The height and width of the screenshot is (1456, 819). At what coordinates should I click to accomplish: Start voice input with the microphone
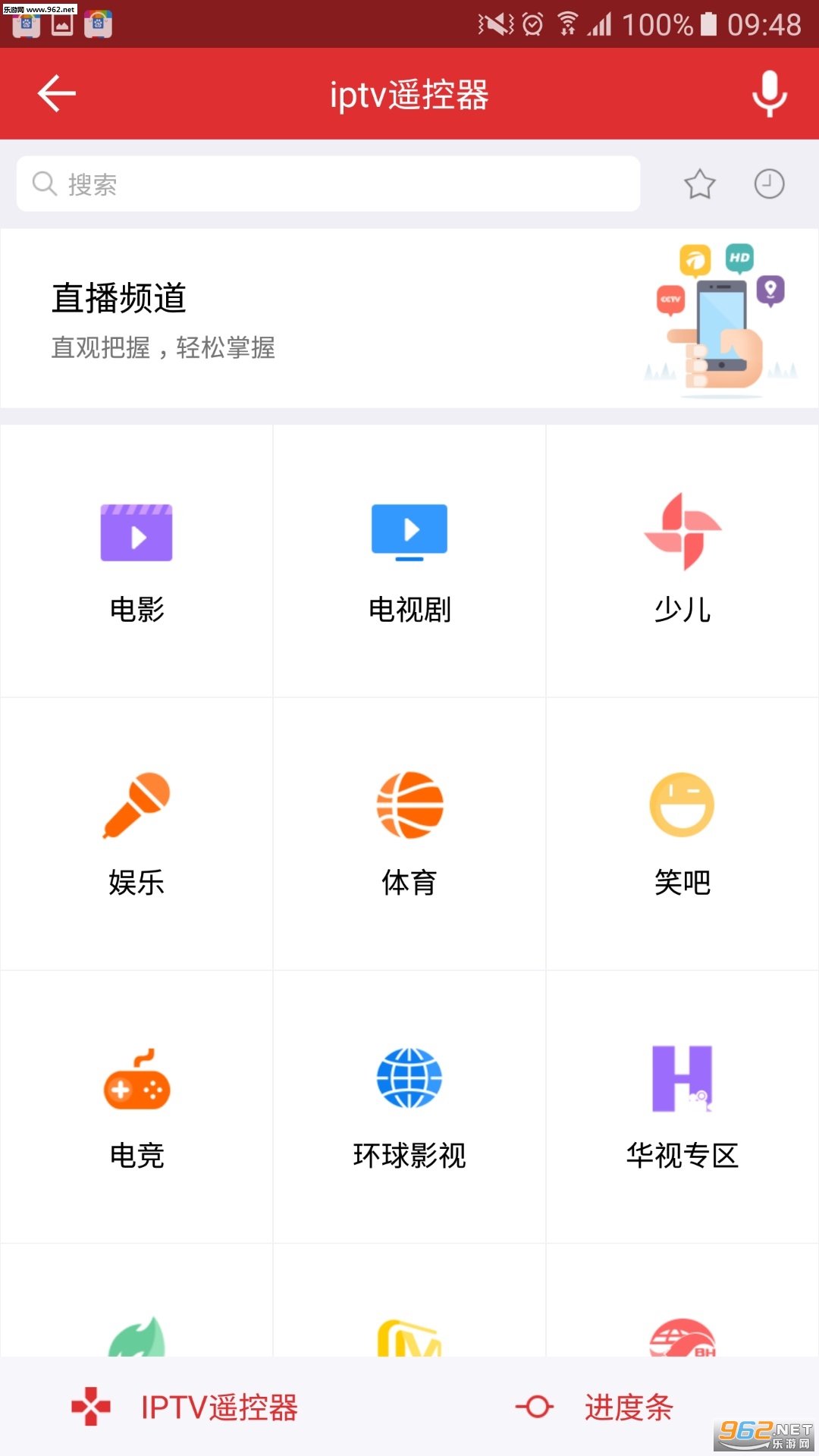pyautogui.click(x=769, y=93)
